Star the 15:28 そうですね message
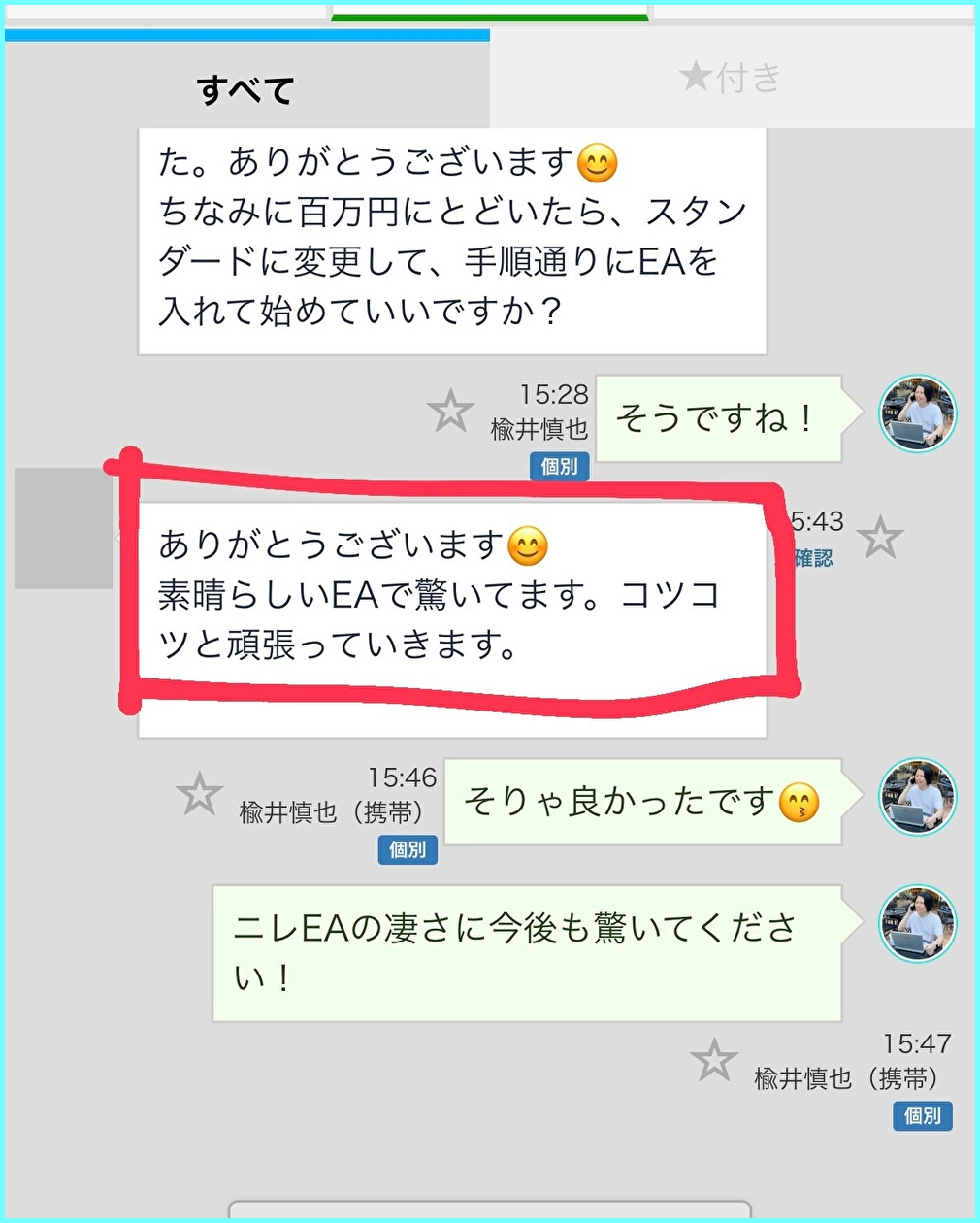 450,411
